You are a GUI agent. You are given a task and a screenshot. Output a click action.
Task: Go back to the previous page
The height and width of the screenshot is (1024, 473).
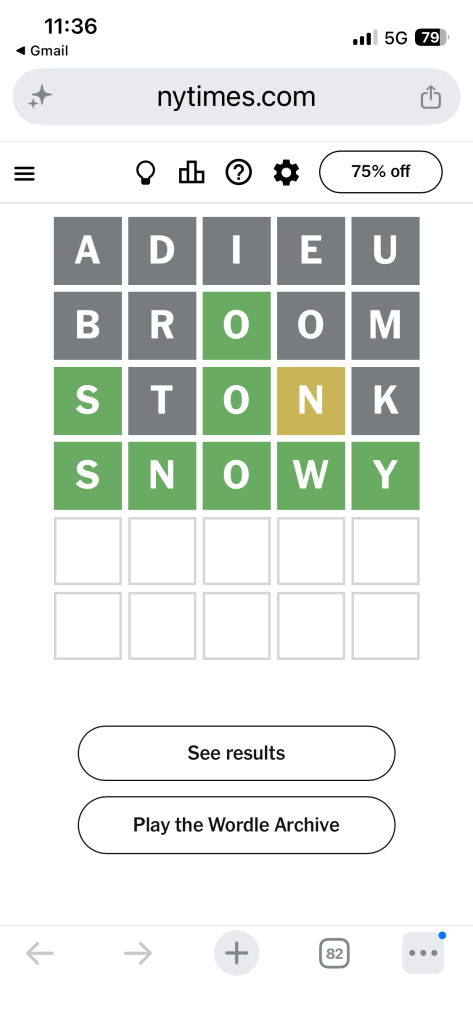tap(40, 953)
